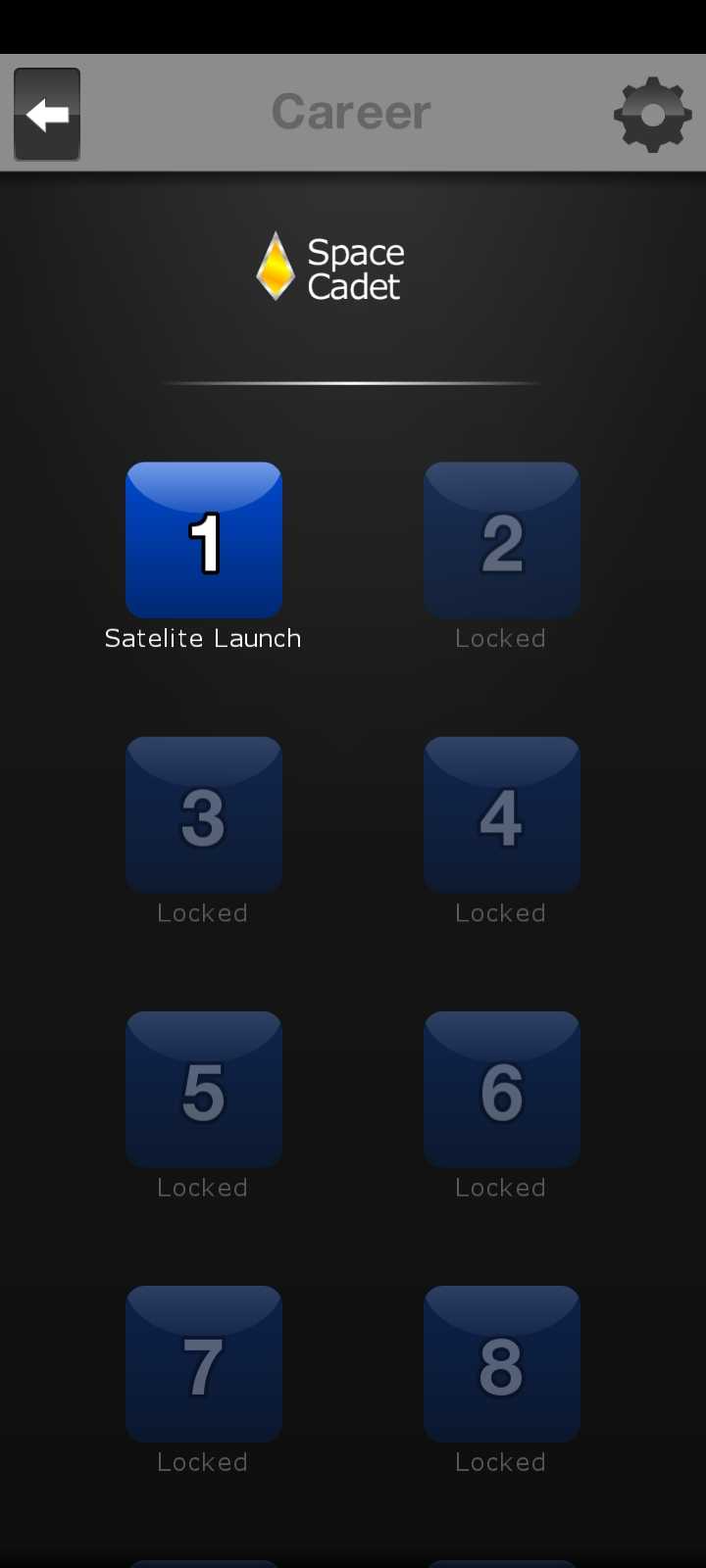Go back using the arrow button
The image size is (706, 1568).
point(47,115)
